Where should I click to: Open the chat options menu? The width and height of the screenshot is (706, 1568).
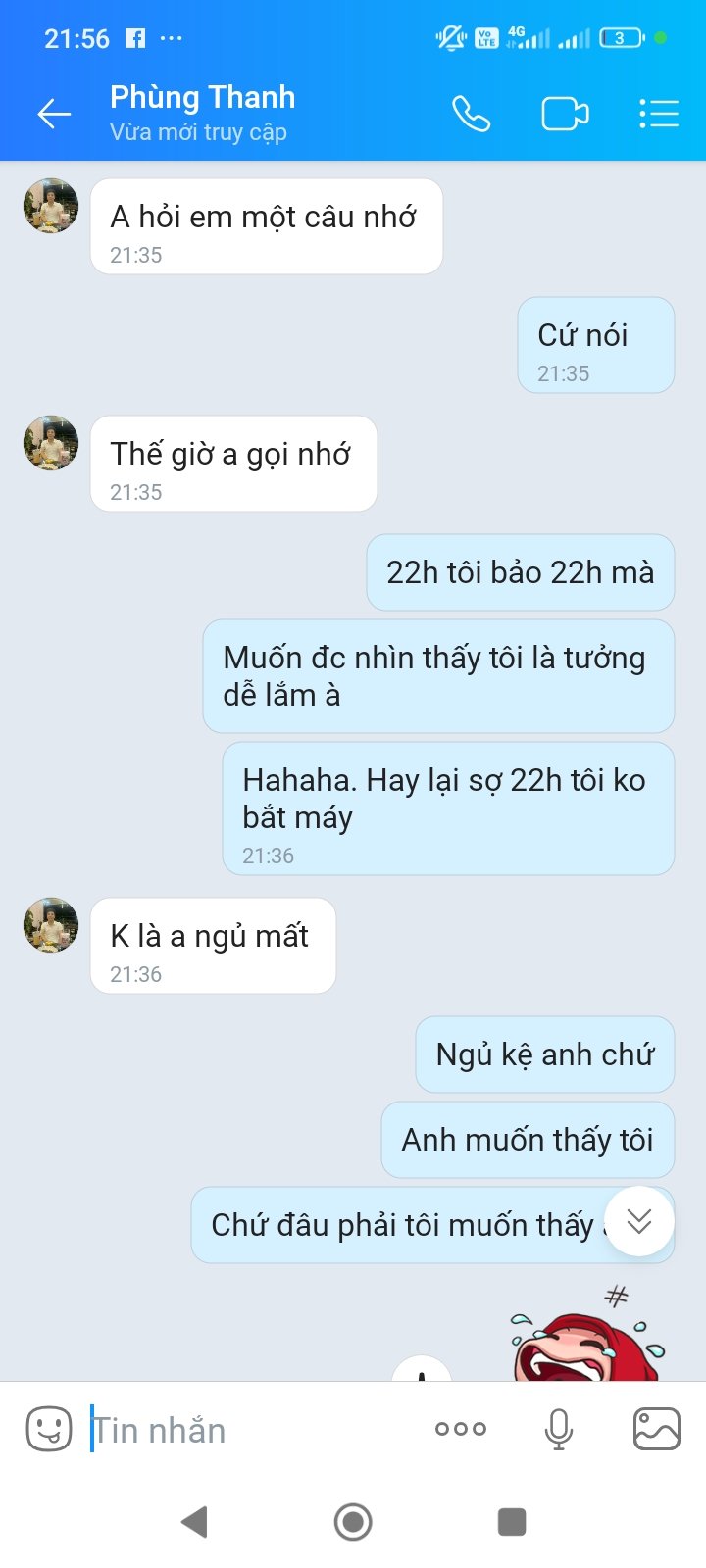coord(658,114)
